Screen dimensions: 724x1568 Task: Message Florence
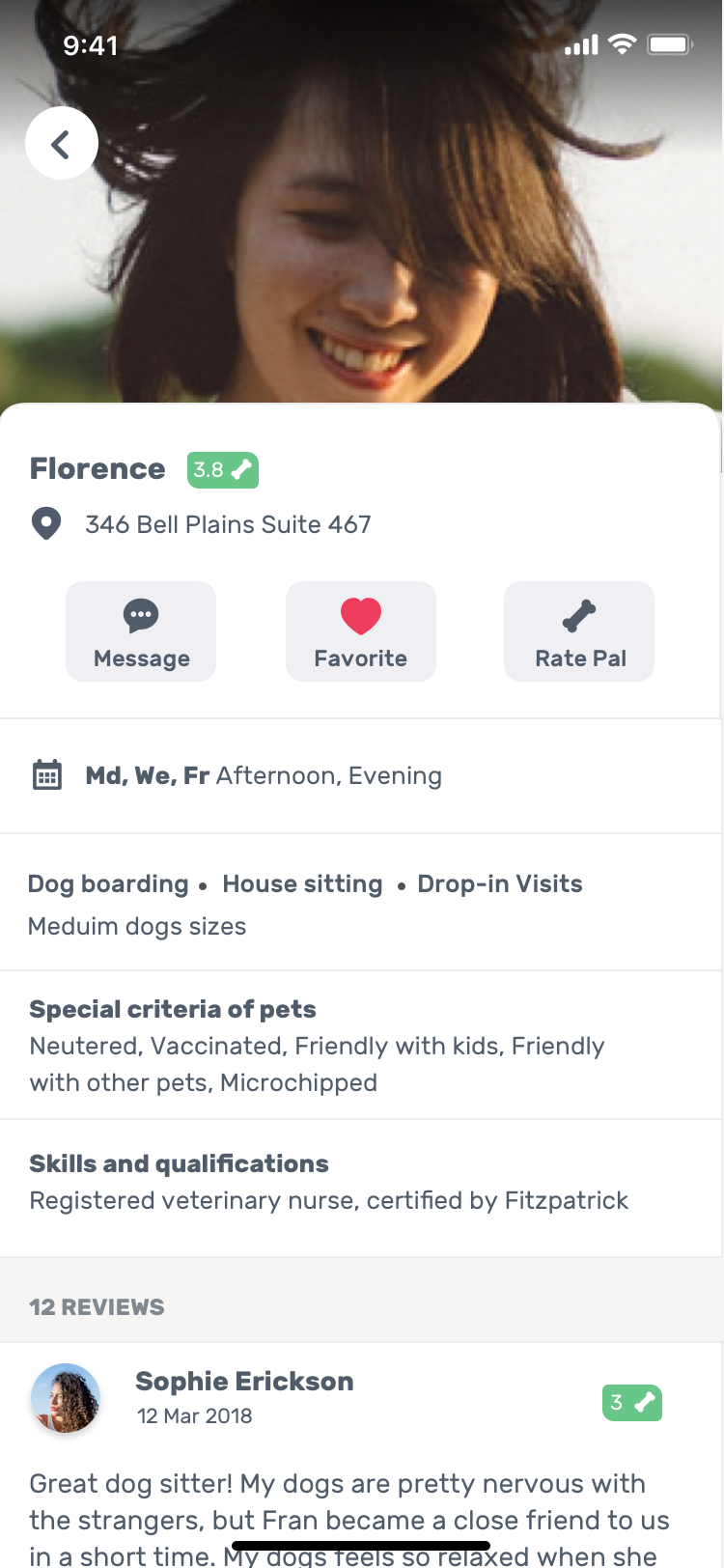pos(141,631)
